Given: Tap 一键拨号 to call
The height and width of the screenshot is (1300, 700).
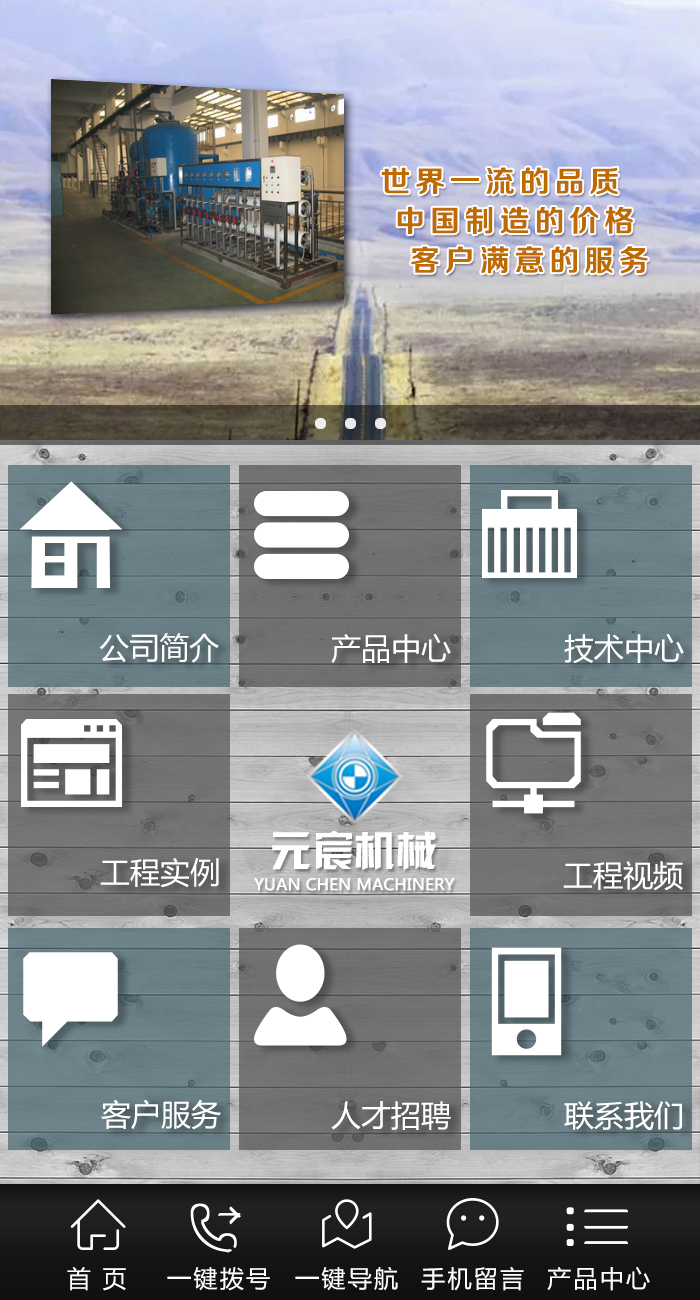Looking at the screenshot, I should [218, 1243].
